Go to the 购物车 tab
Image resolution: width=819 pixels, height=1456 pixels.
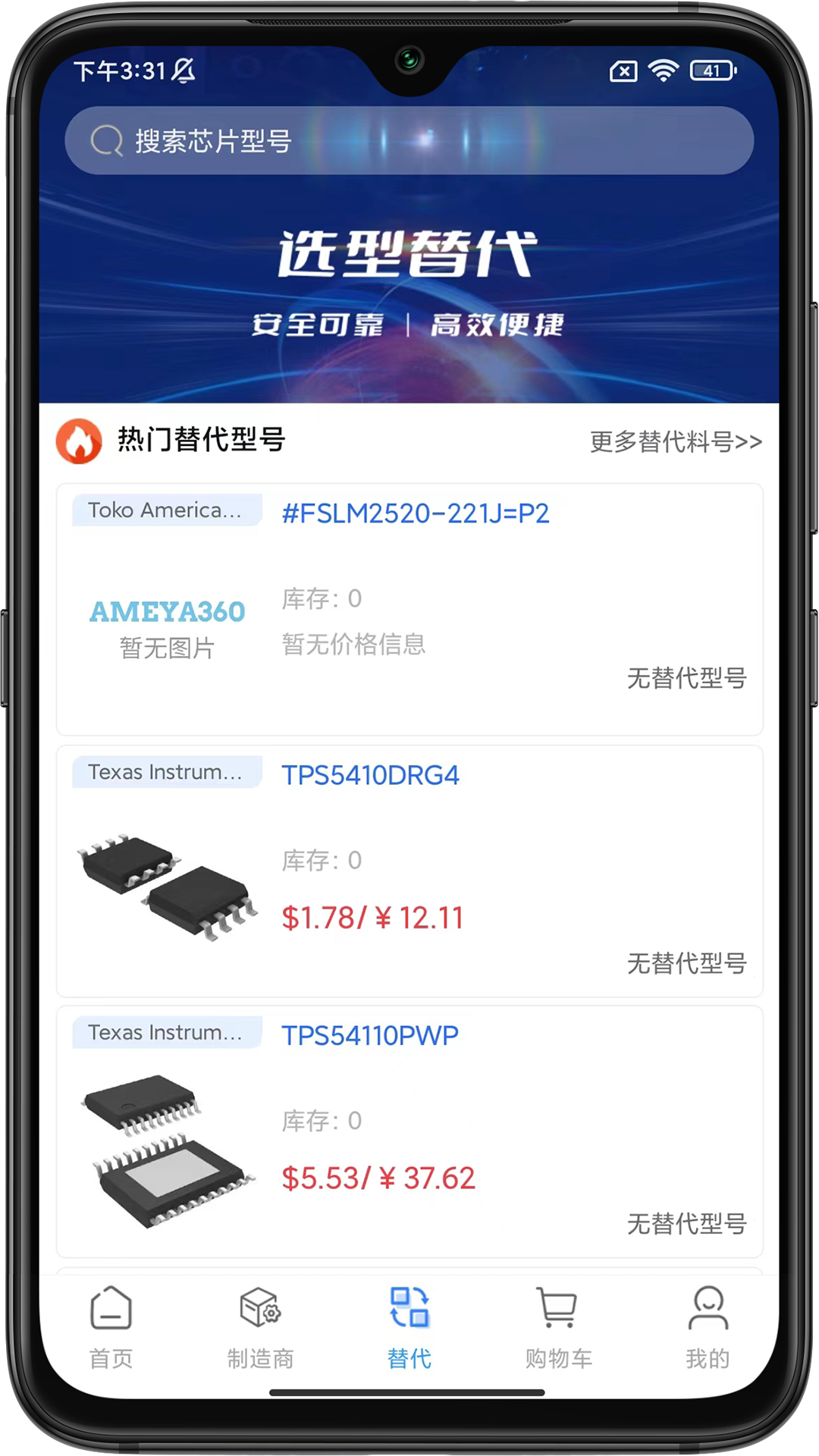pos(558,1327)
